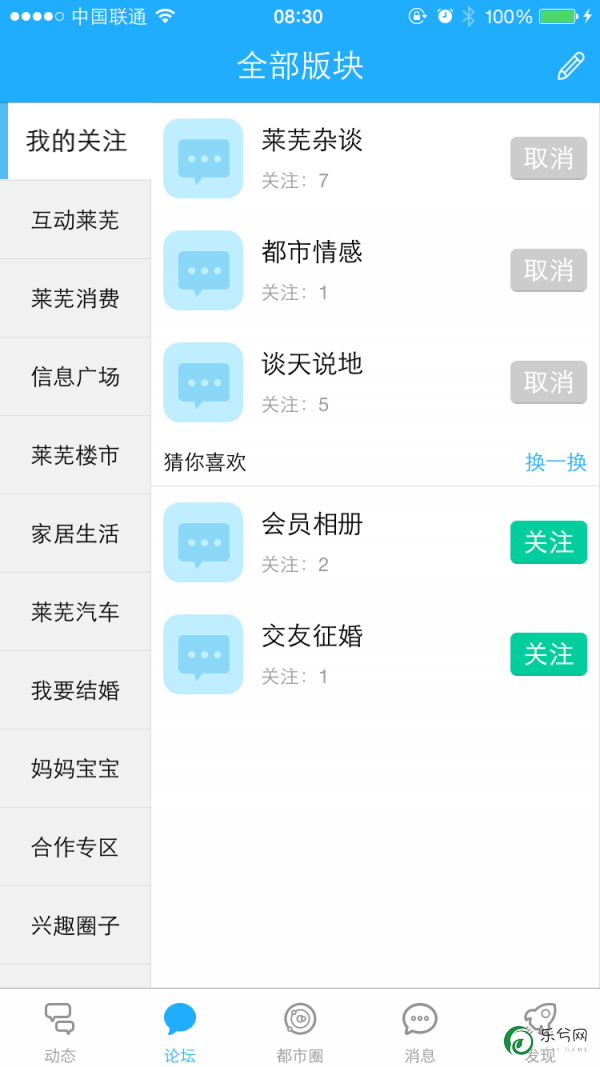This screenshot has height=1067, width=600.
Task: Unfollow 莱芜杂谈 with its 取消 button
Action: (548, 159)
